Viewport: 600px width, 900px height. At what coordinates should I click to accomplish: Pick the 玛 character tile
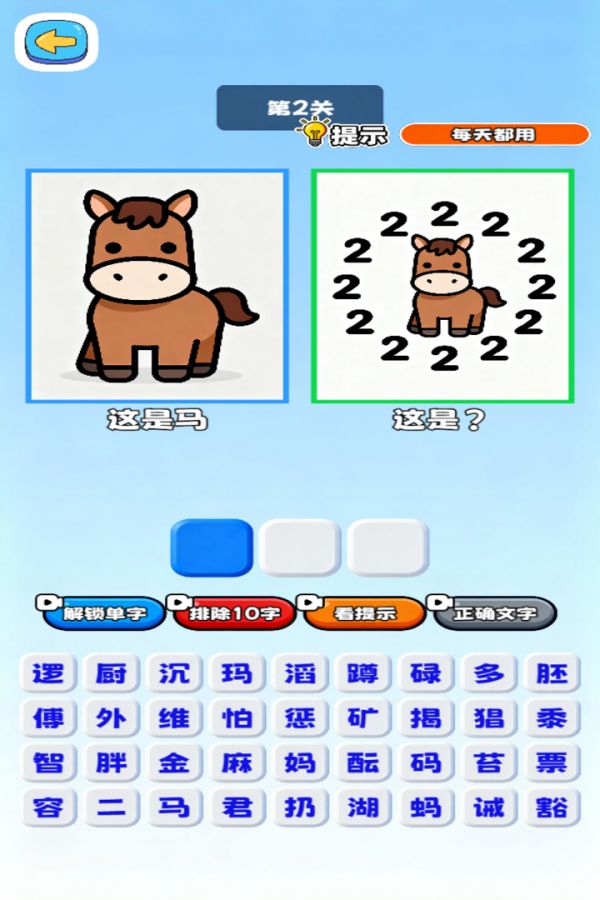tap(237, 673)
